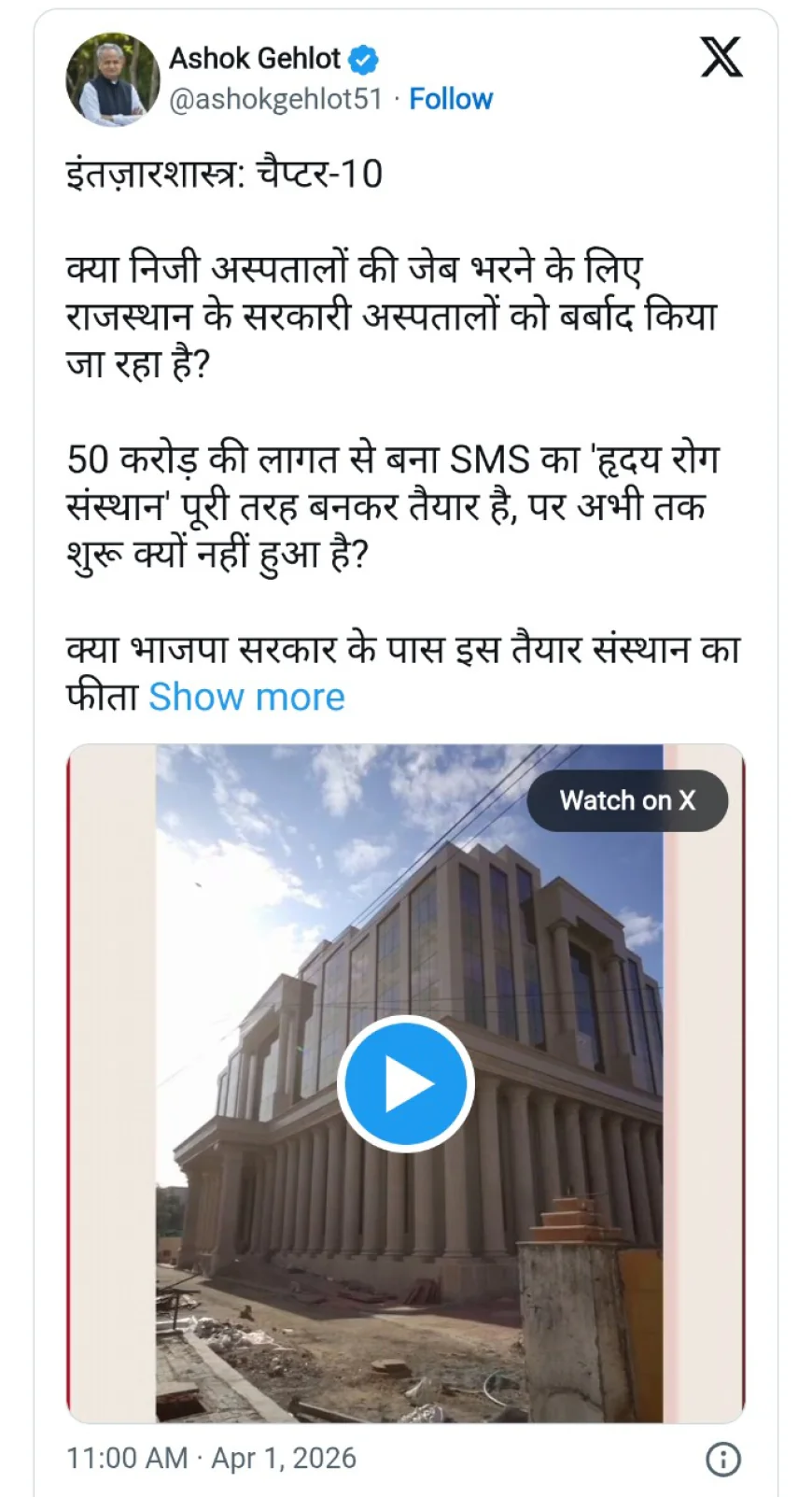Play the embedded video
The width and height of the screenshot is (812, 1497).
pyautogui.click(x=405, y=1084)
